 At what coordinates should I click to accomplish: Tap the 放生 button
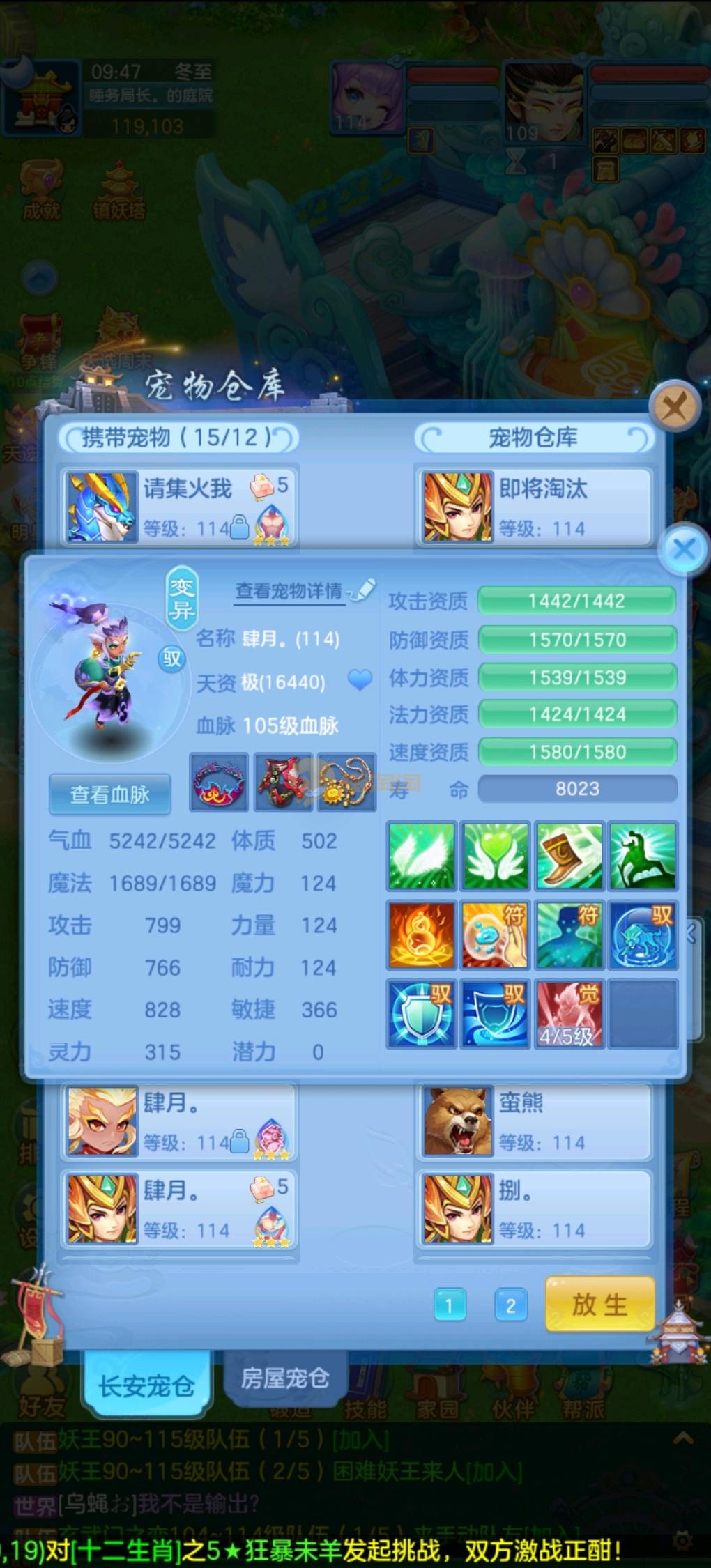tap(599, 1305)
